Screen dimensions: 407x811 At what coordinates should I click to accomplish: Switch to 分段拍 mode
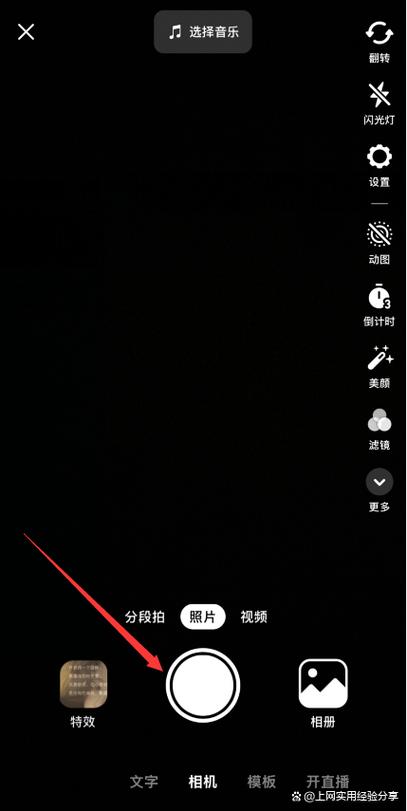(x=145, y=617)
